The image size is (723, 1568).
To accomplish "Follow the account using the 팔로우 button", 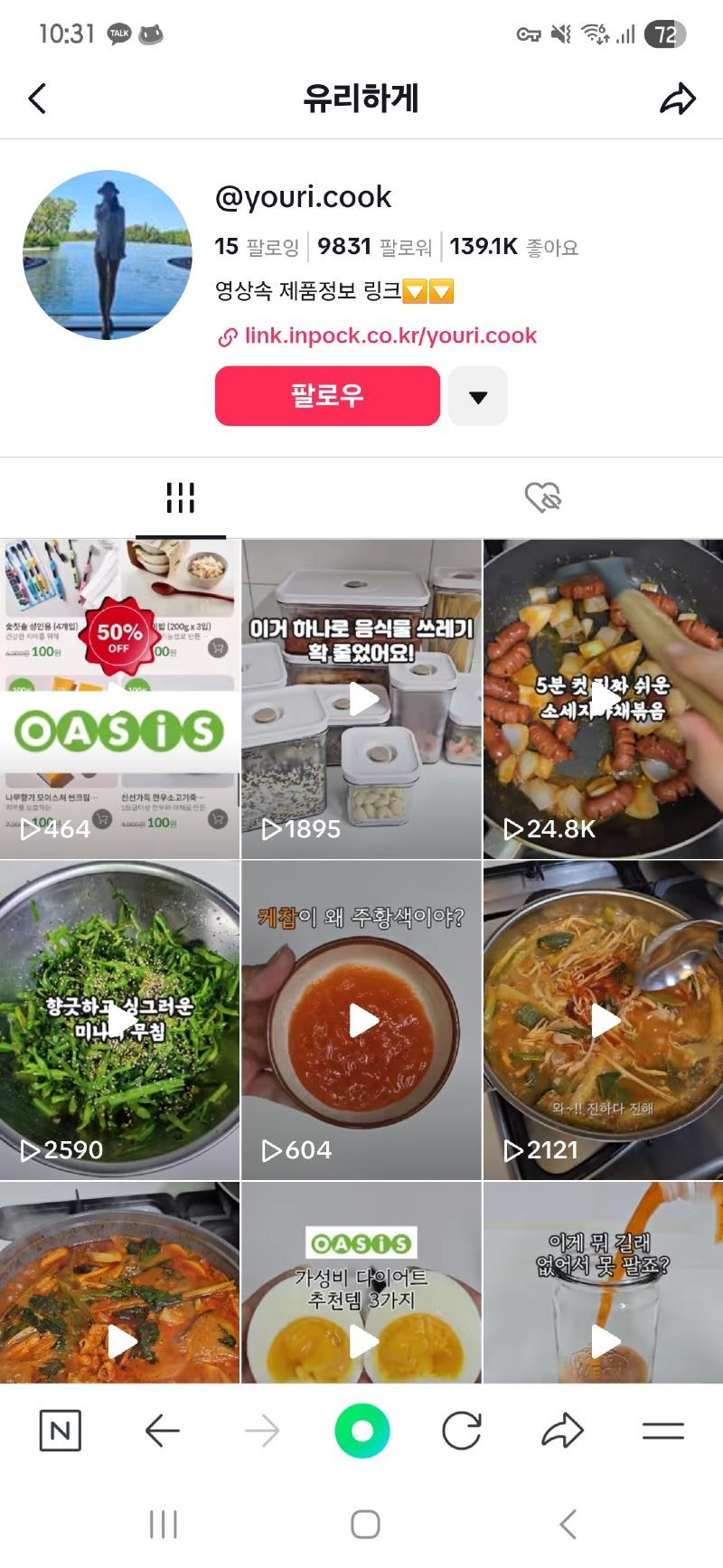I will coord(326,396).
